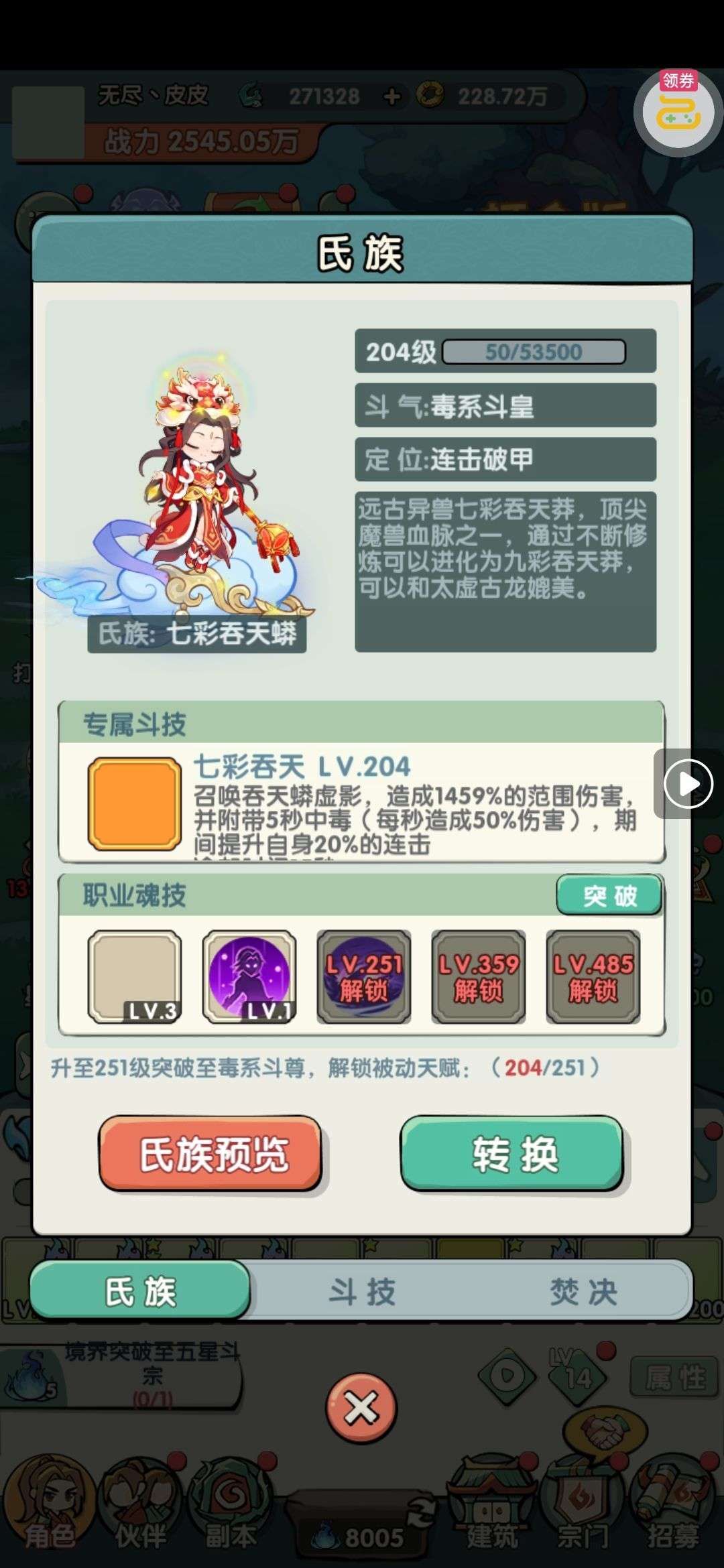Open the purple LV.1 soul skill
The image size is (724, 1568).
click(249, 976)
